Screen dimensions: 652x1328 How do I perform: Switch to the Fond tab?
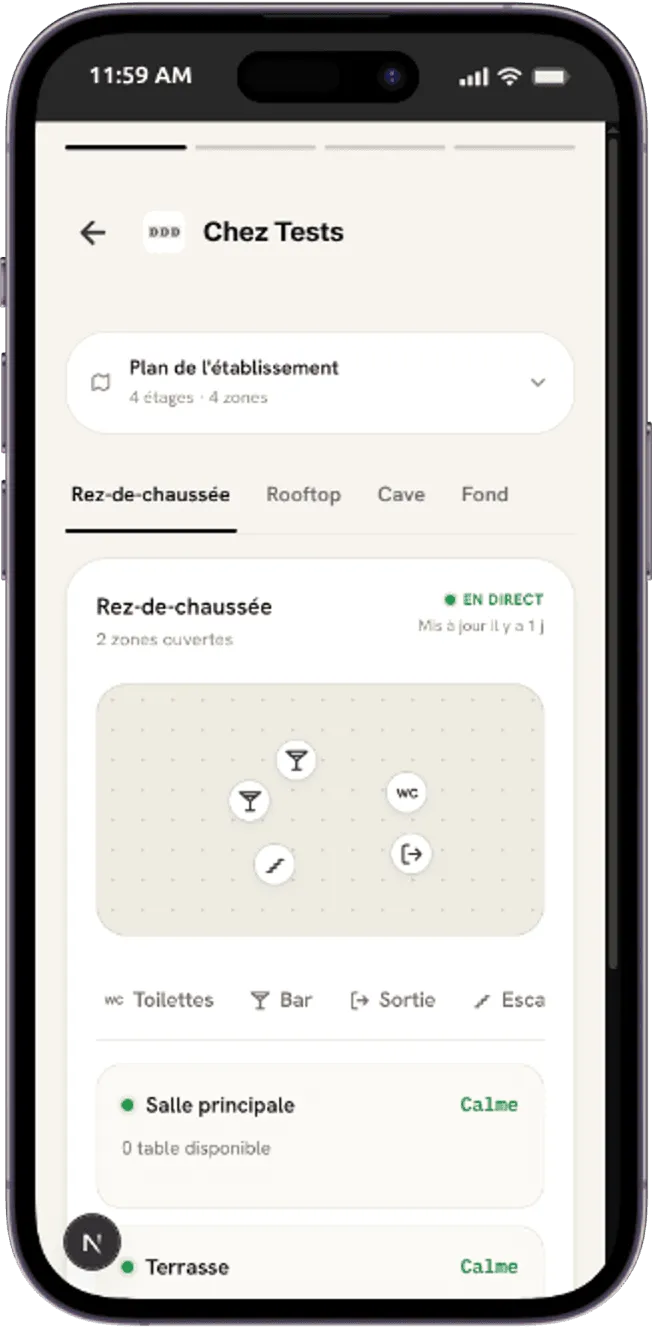point(485,494)
